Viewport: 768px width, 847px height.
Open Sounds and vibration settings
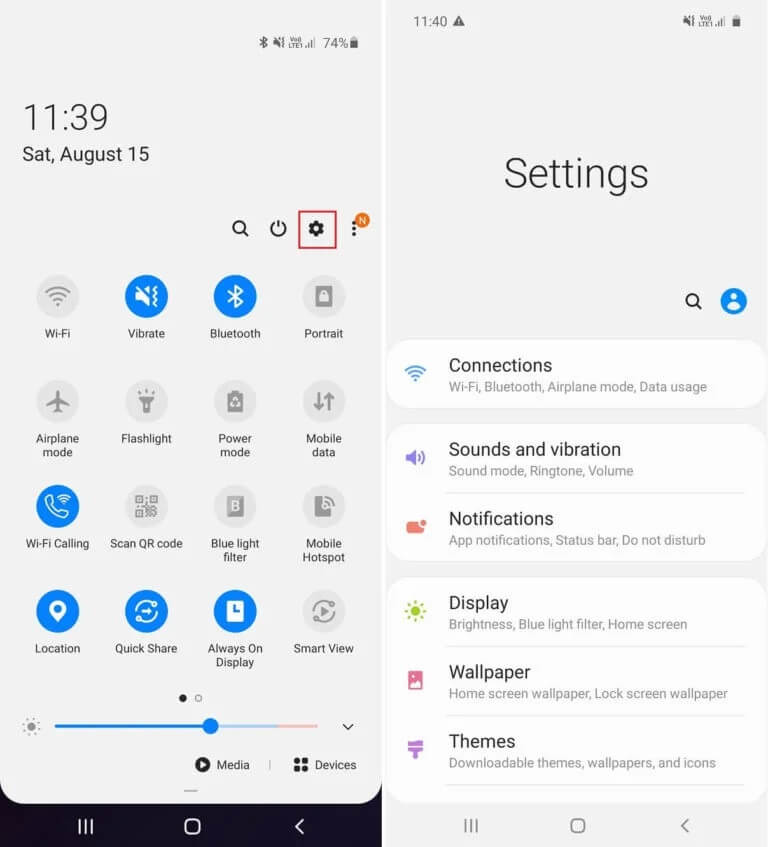click(575, 458)
